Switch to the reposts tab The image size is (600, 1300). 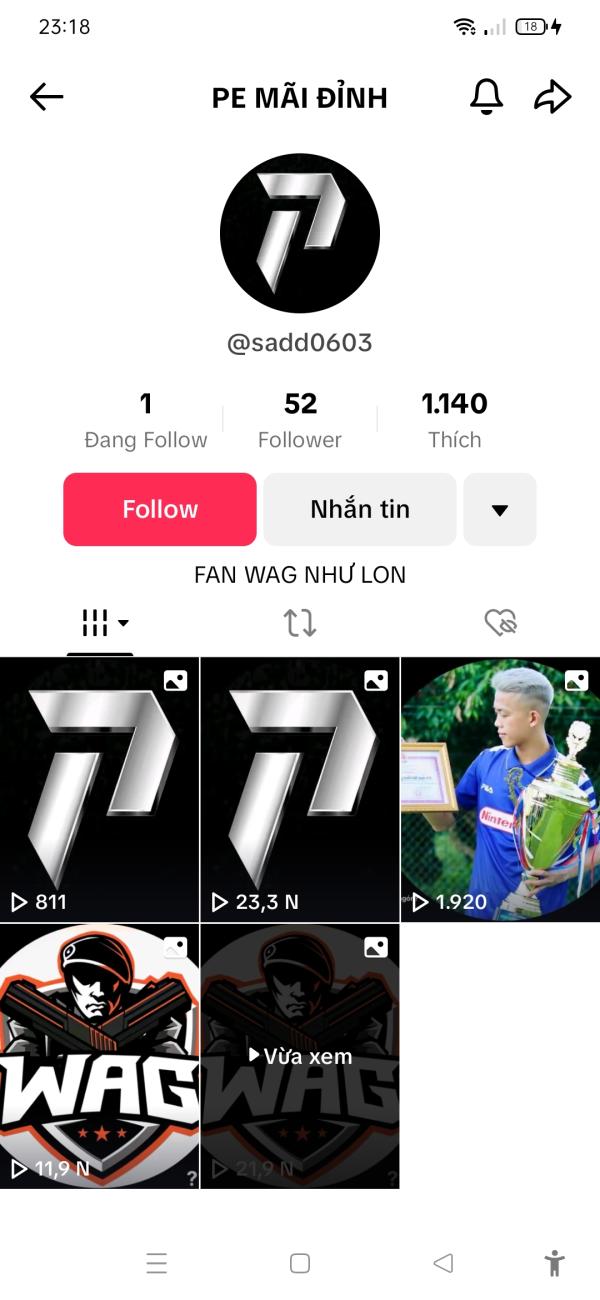300,624
